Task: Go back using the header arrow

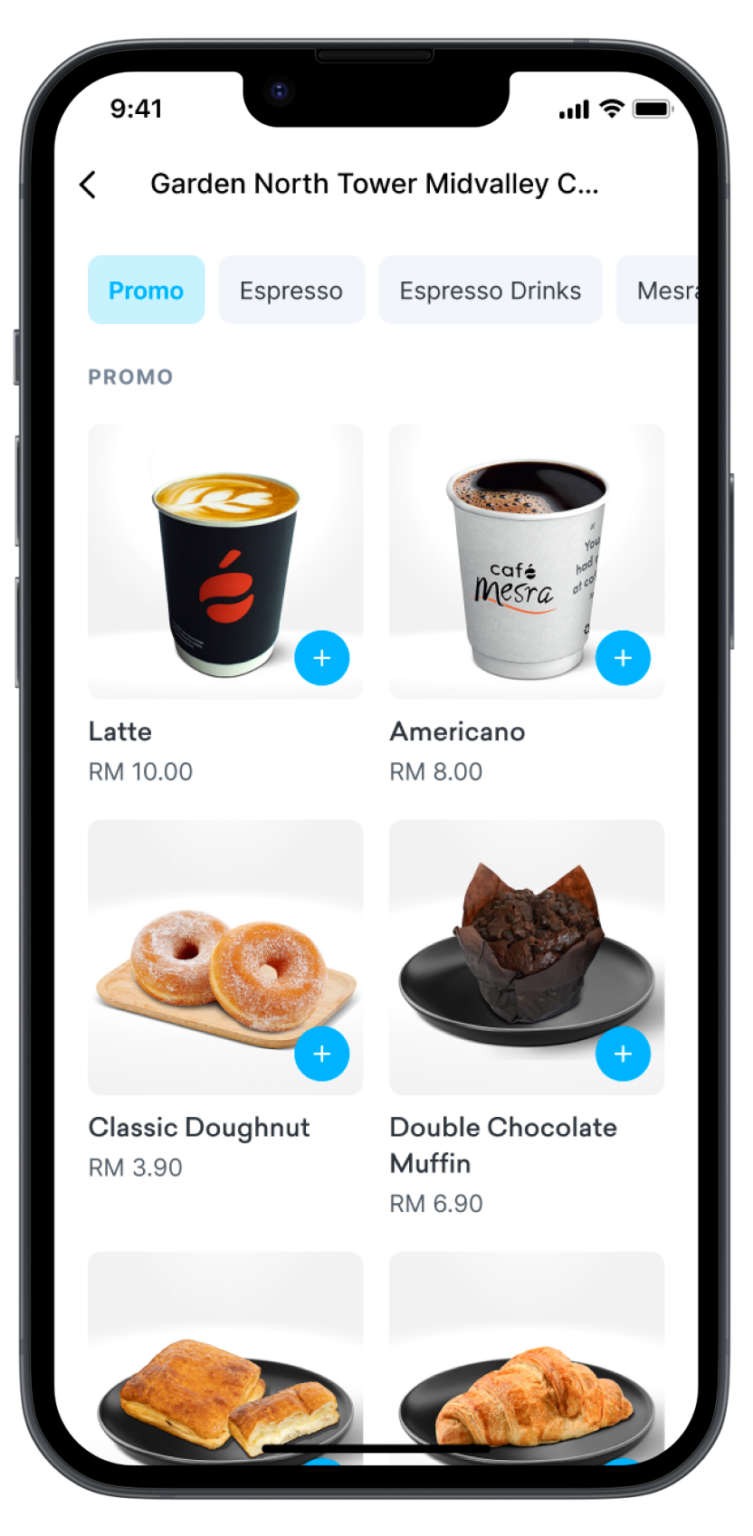Action: point(88,184)
